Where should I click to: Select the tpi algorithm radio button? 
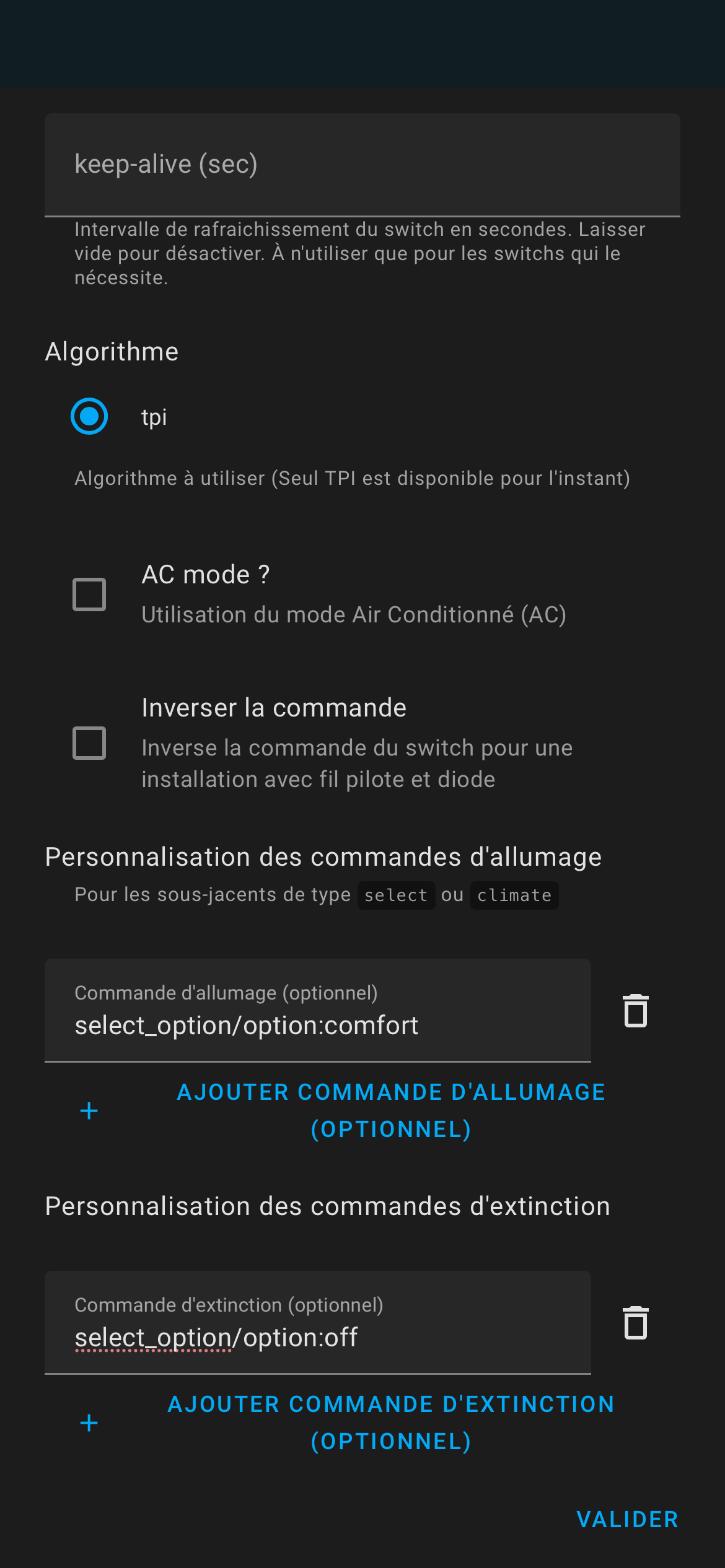click(x=89, y=416)
